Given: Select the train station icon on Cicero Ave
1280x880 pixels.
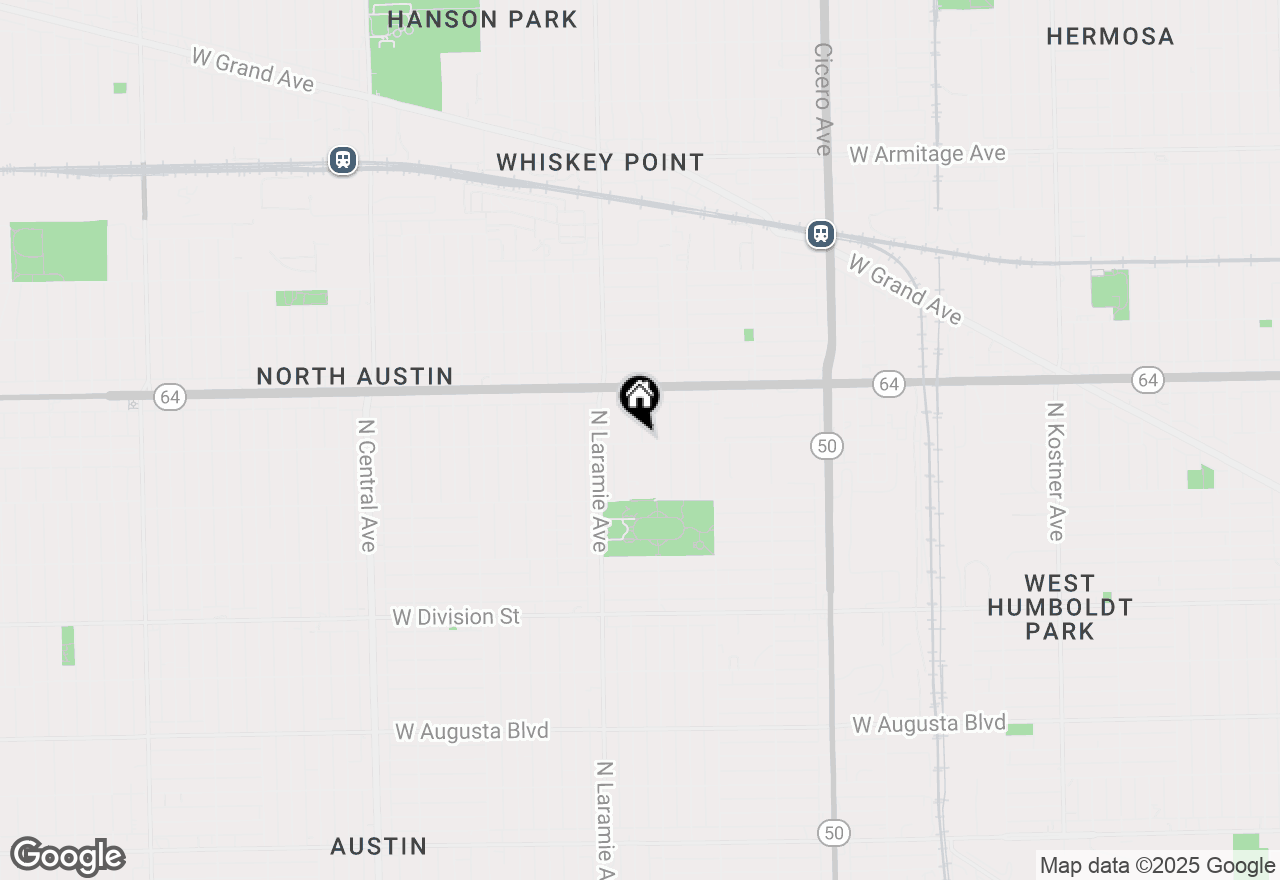Looking at the screenshot, I should [821, 235].
